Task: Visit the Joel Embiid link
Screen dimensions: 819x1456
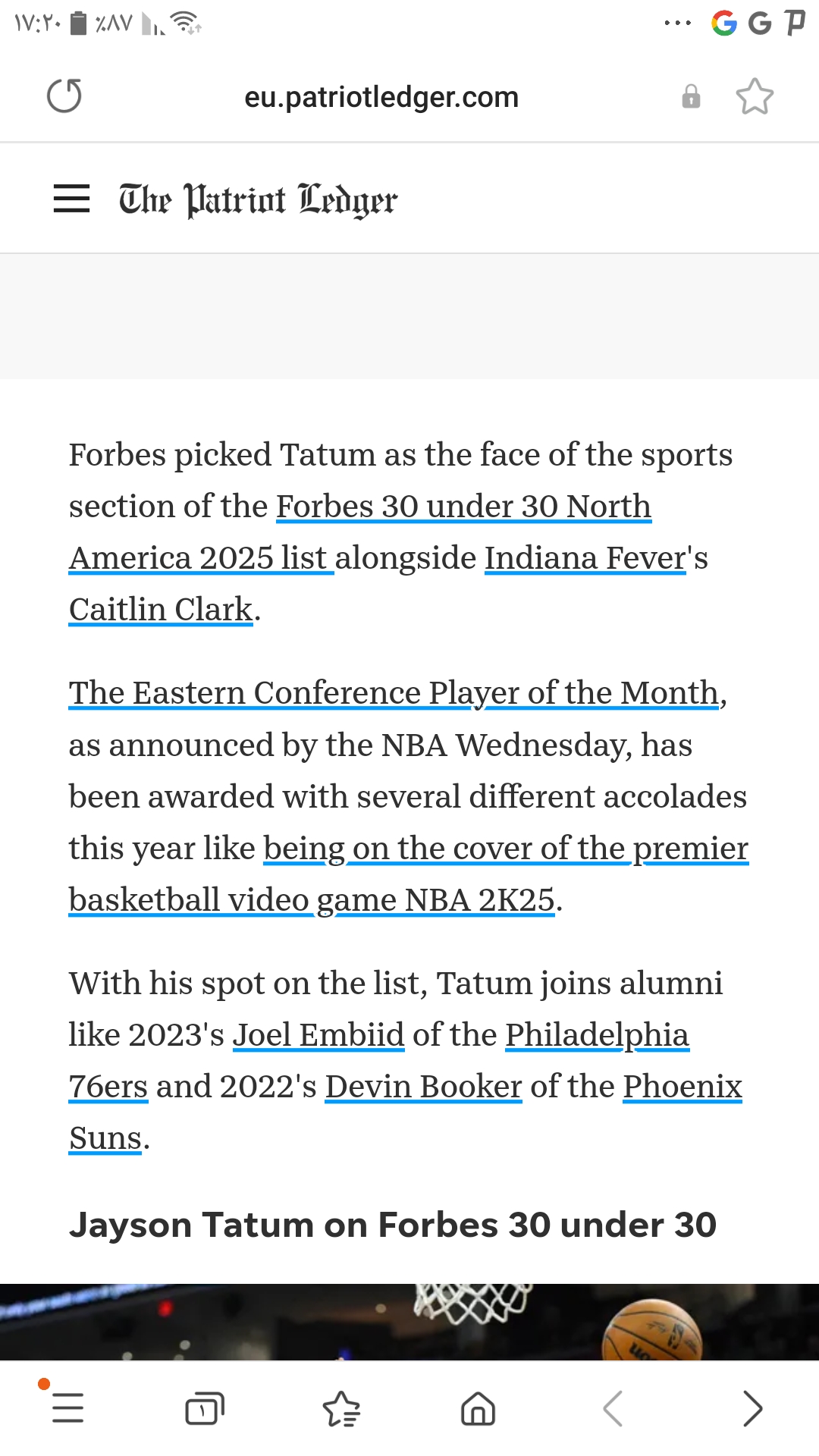Action: click(x=318, y=1035)
